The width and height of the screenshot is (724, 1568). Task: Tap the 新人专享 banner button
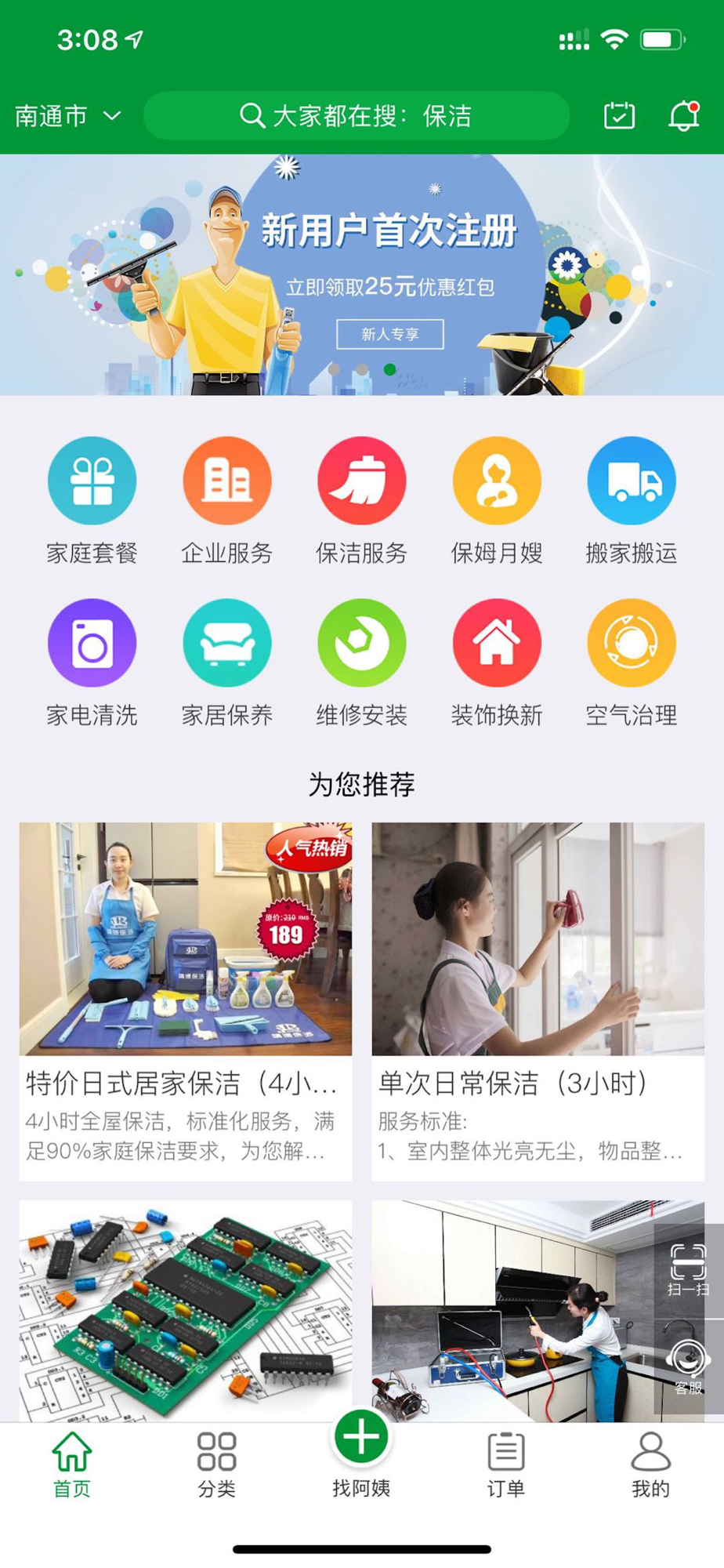(390, 334)
